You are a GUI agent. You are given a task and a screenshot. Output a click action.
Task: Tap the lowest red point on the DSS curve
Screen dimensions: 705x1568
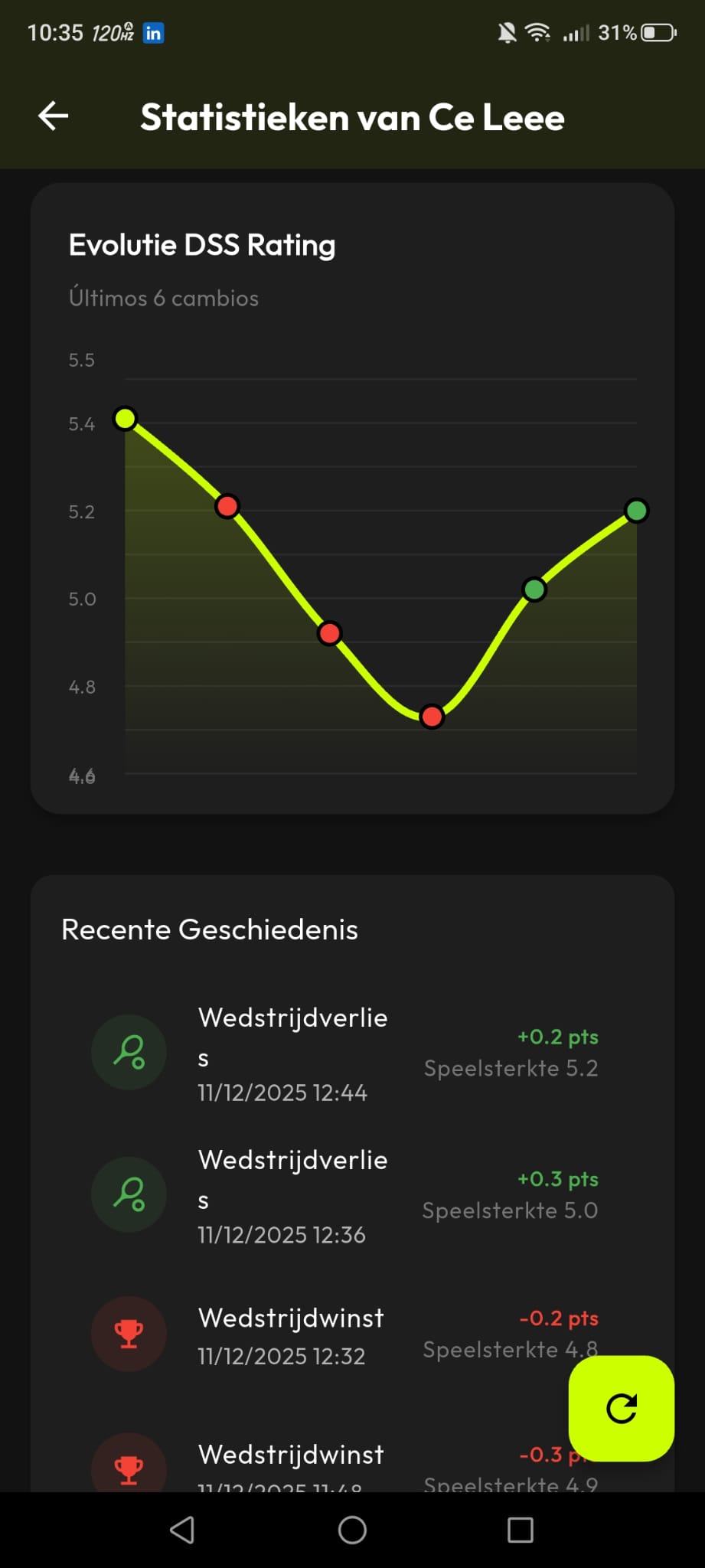tap(432, 717)
